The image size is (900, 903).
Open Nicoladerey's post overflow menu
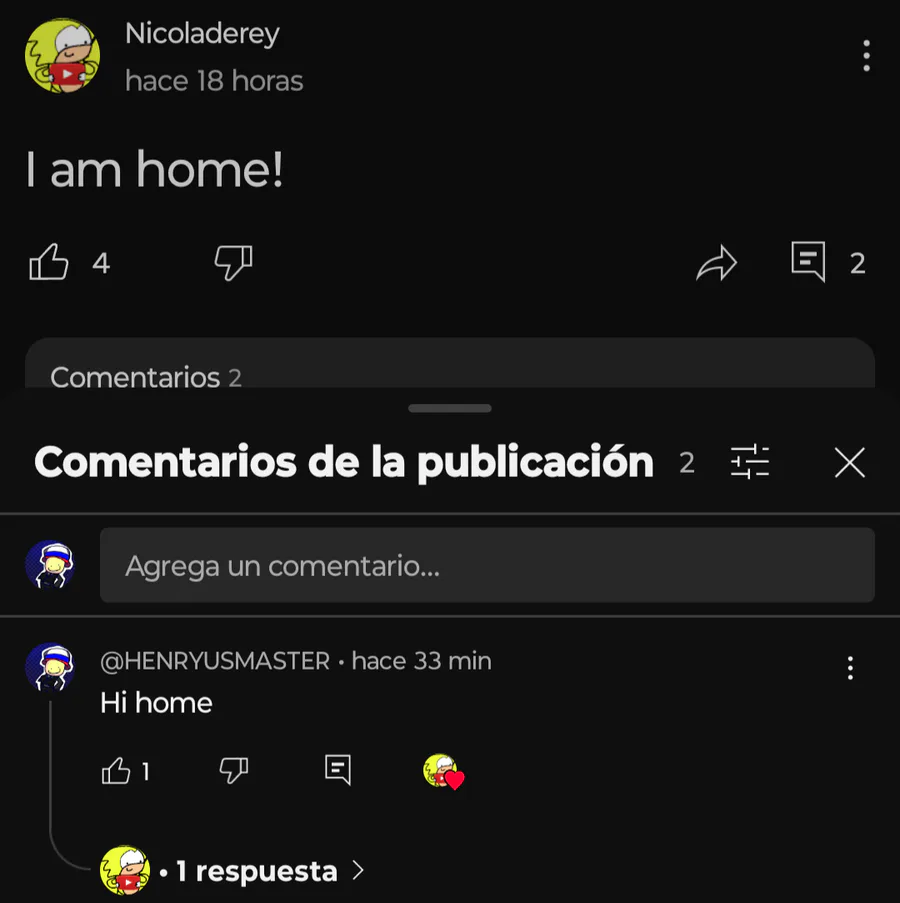[866, 56]
